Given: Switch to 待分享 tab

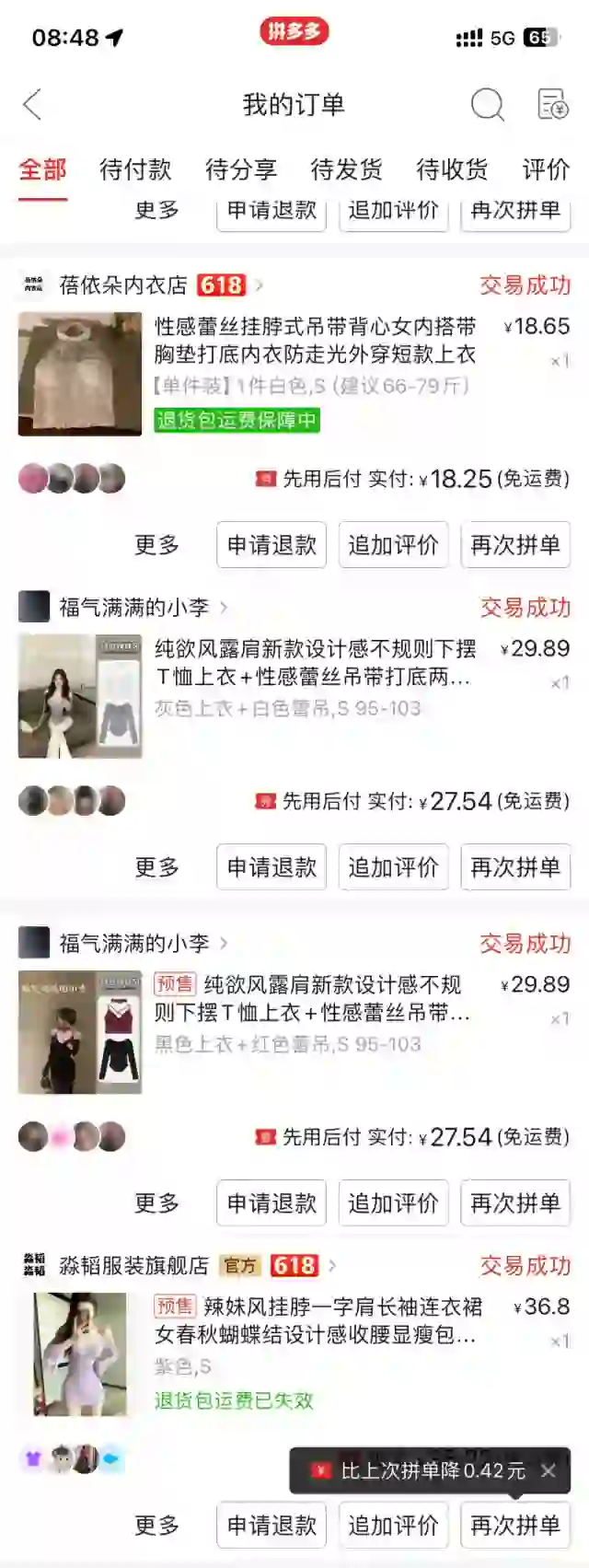Looking at the screenshot, I should click(241, 169).
